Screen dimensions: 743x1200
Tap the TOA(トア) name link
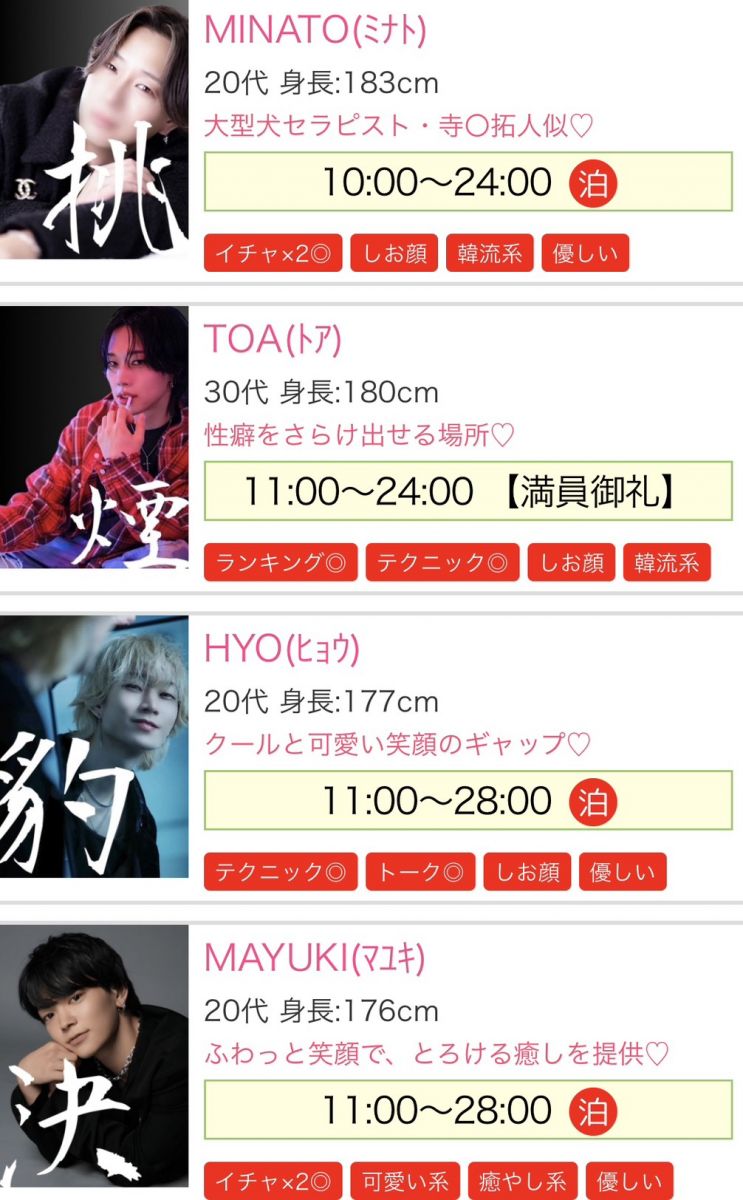pyautogui.click(x=273, y=340)
